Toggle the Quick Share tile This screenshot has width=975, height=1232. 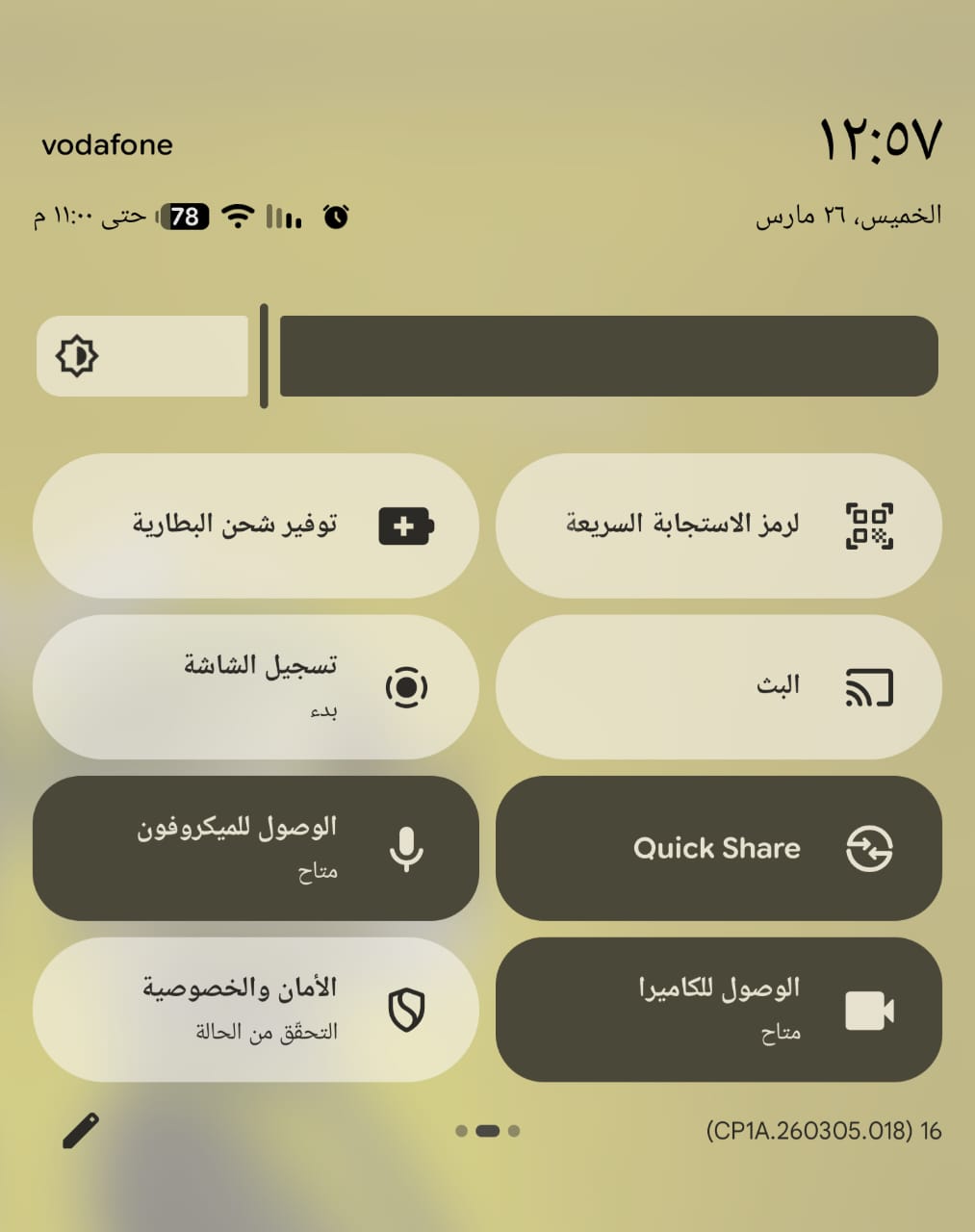718,848
